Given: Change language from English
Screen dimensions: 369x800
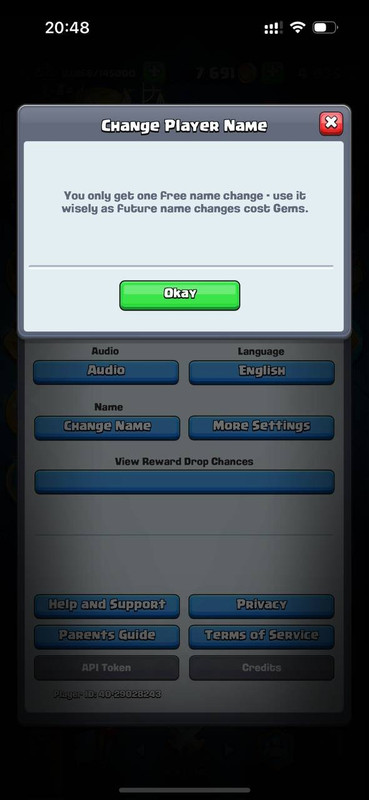Looking at the screenshot, I should pos(262,372).
